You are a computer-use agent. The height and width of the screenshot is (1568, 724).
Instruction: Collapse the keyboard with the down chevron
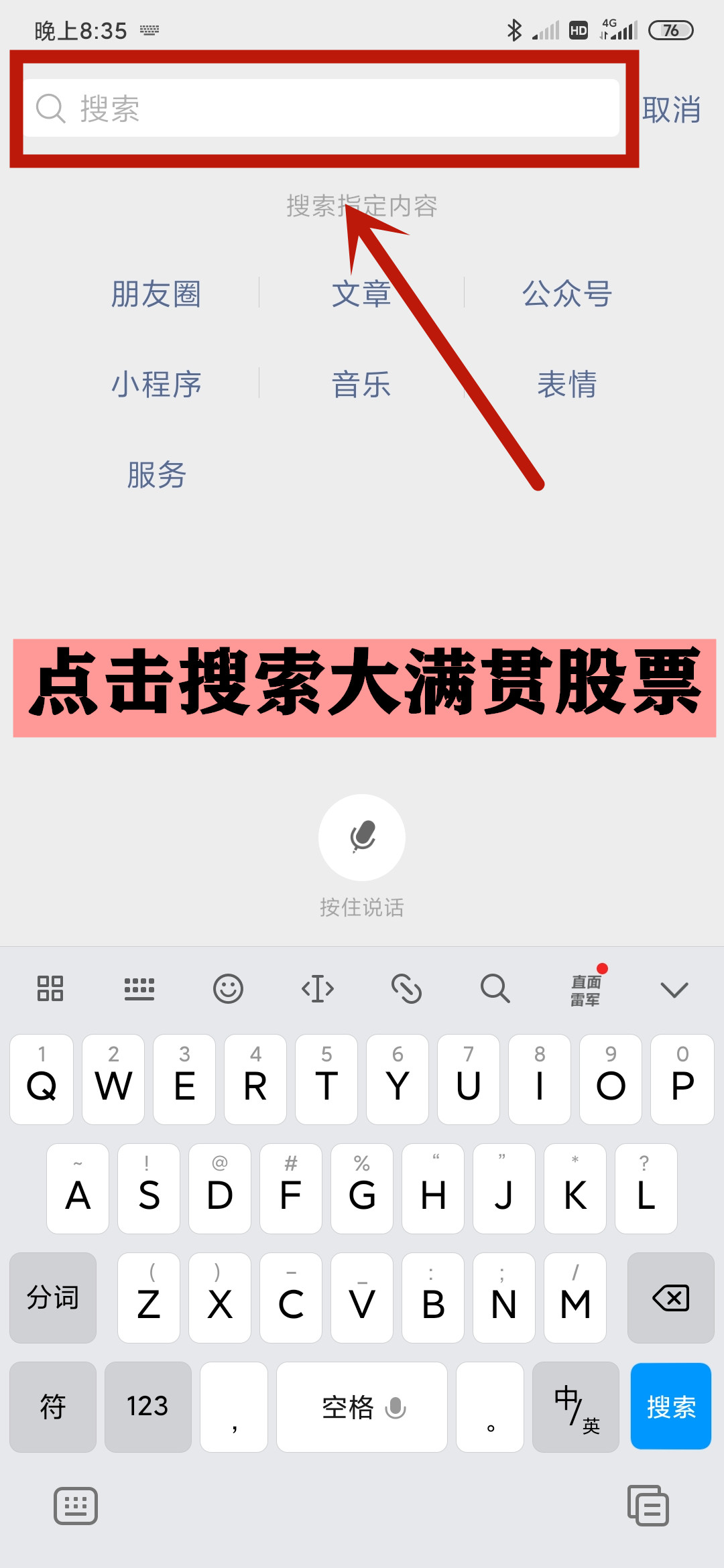[x=674, y=989]
